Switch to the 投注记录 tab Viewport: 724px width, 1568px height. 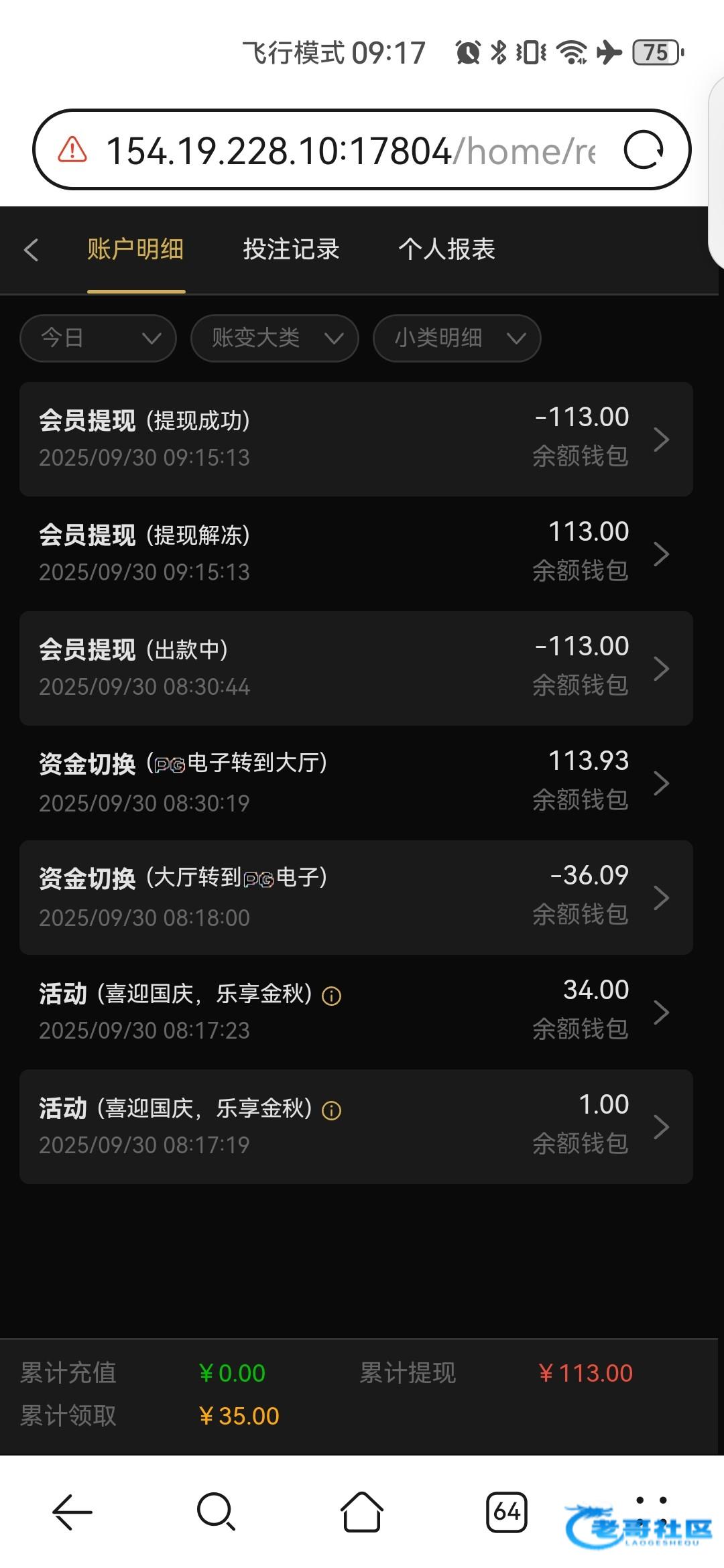point(291,250)
